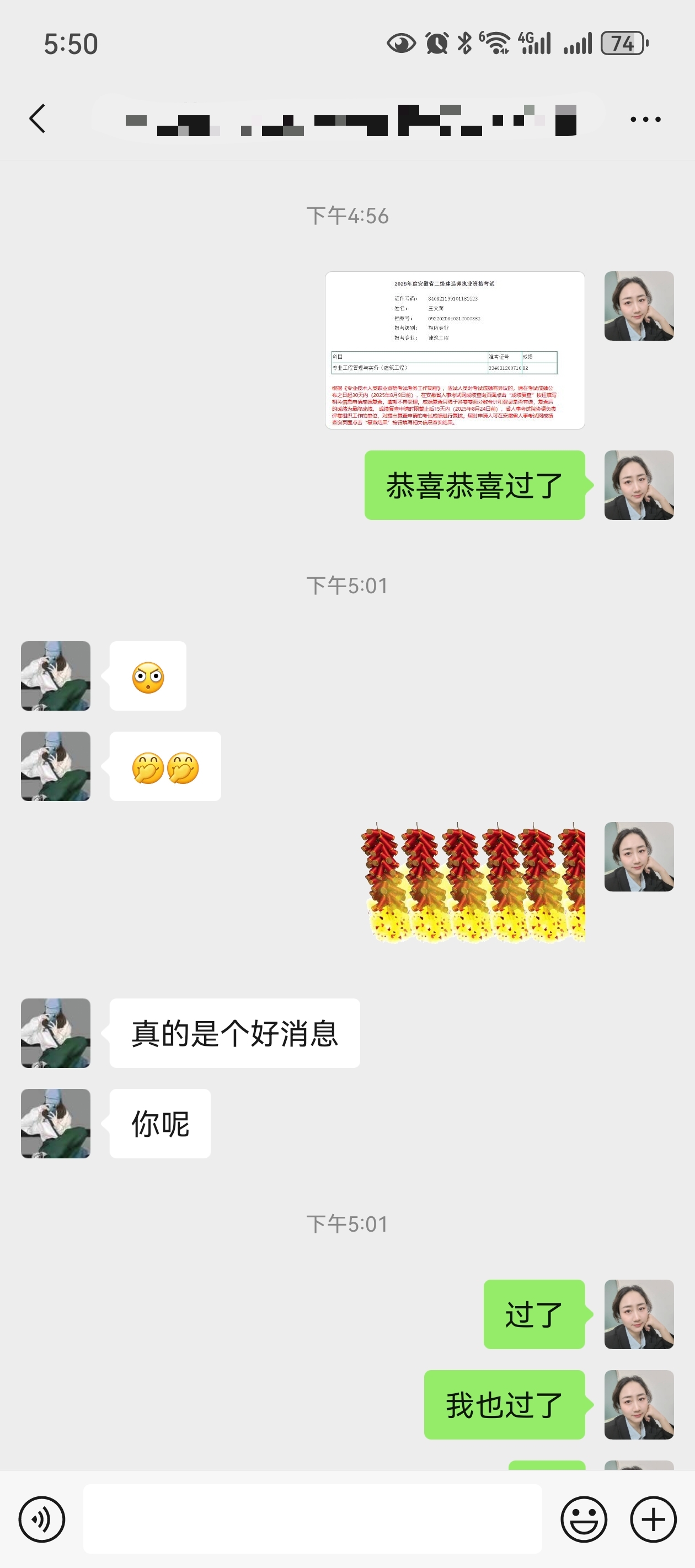Open the emoji sticker panel
Image resolution: width=695 pixels, height=1568 pixels.
point(584,1519)
